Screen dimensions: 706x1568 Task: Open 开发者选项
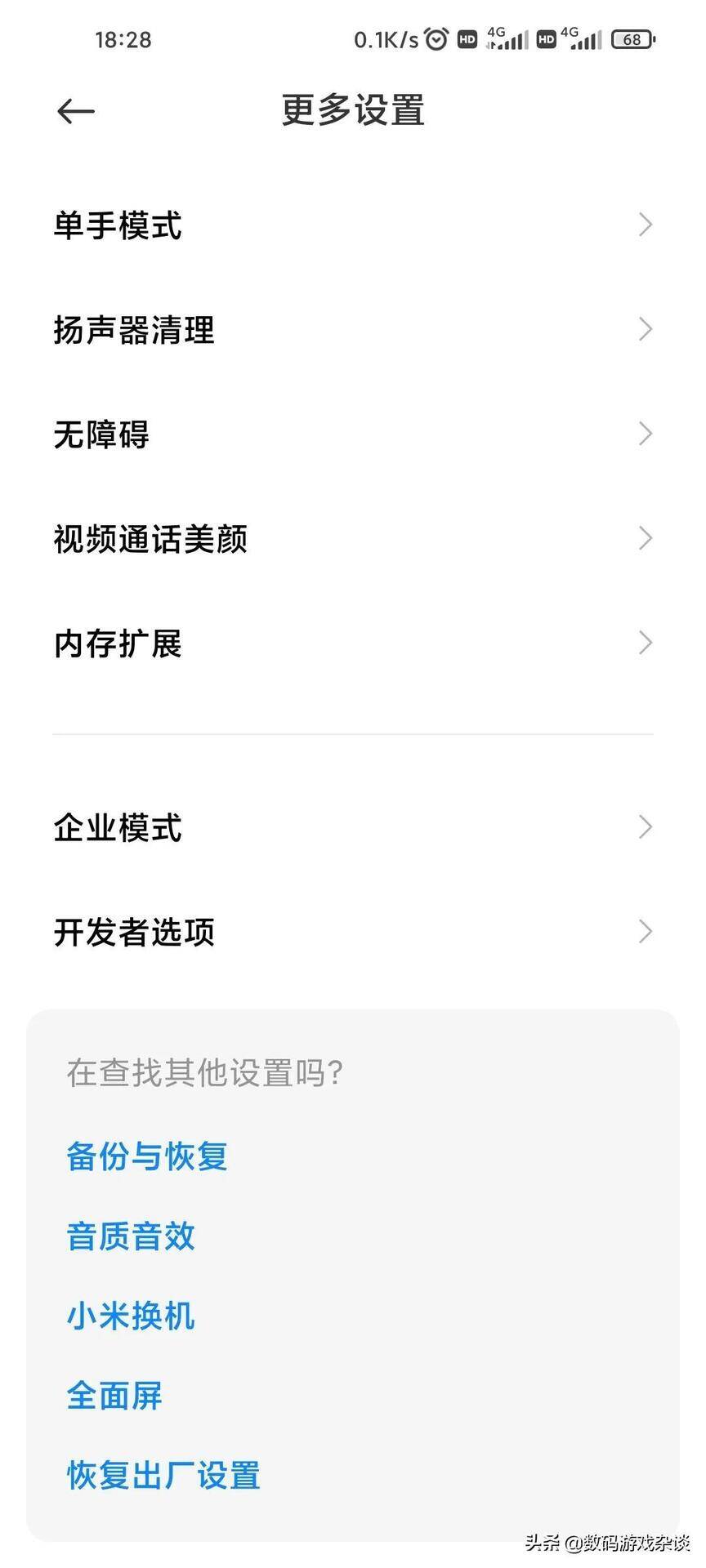pos(353,932)
